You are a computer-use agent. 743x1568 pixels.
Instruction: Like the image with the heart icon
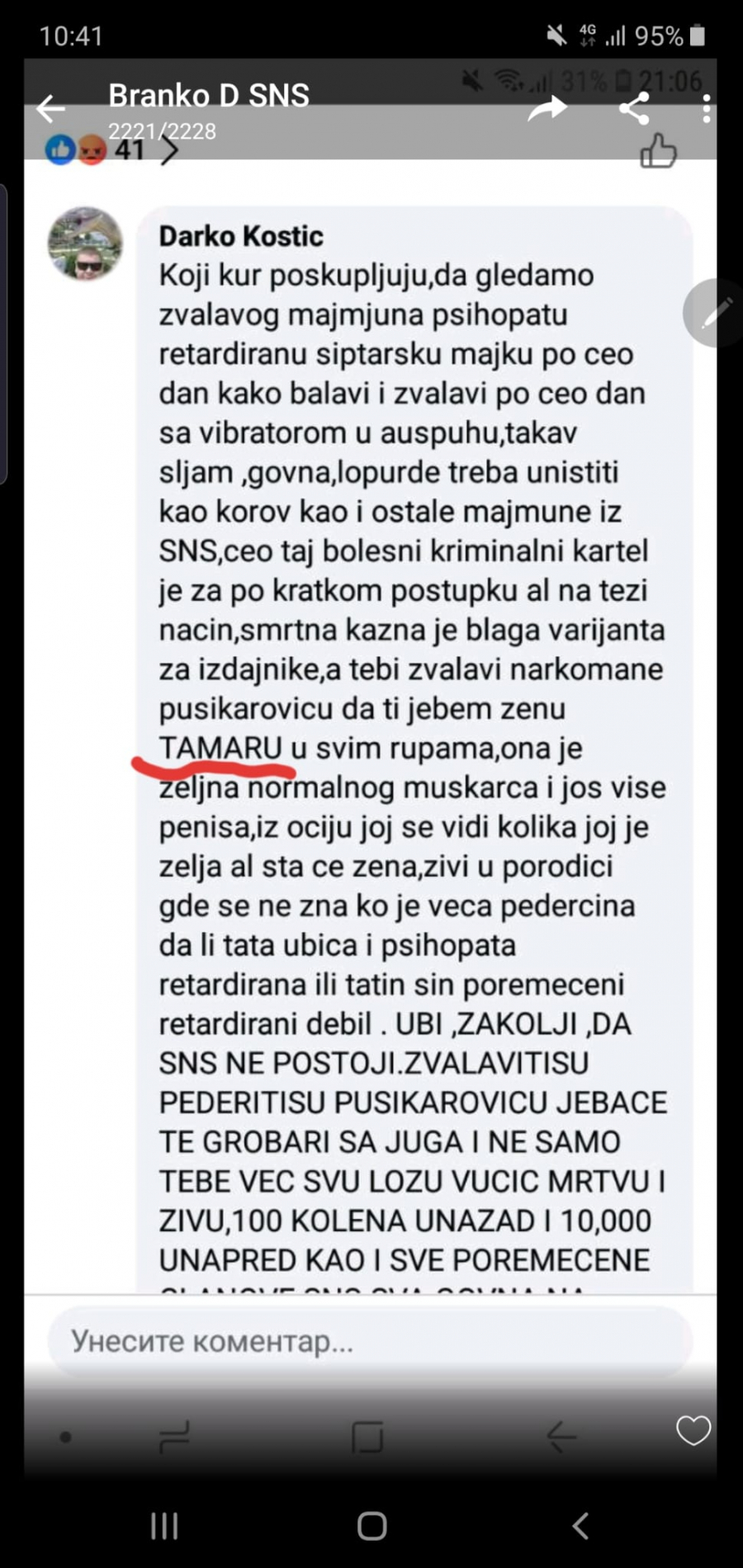(693, 1430)
